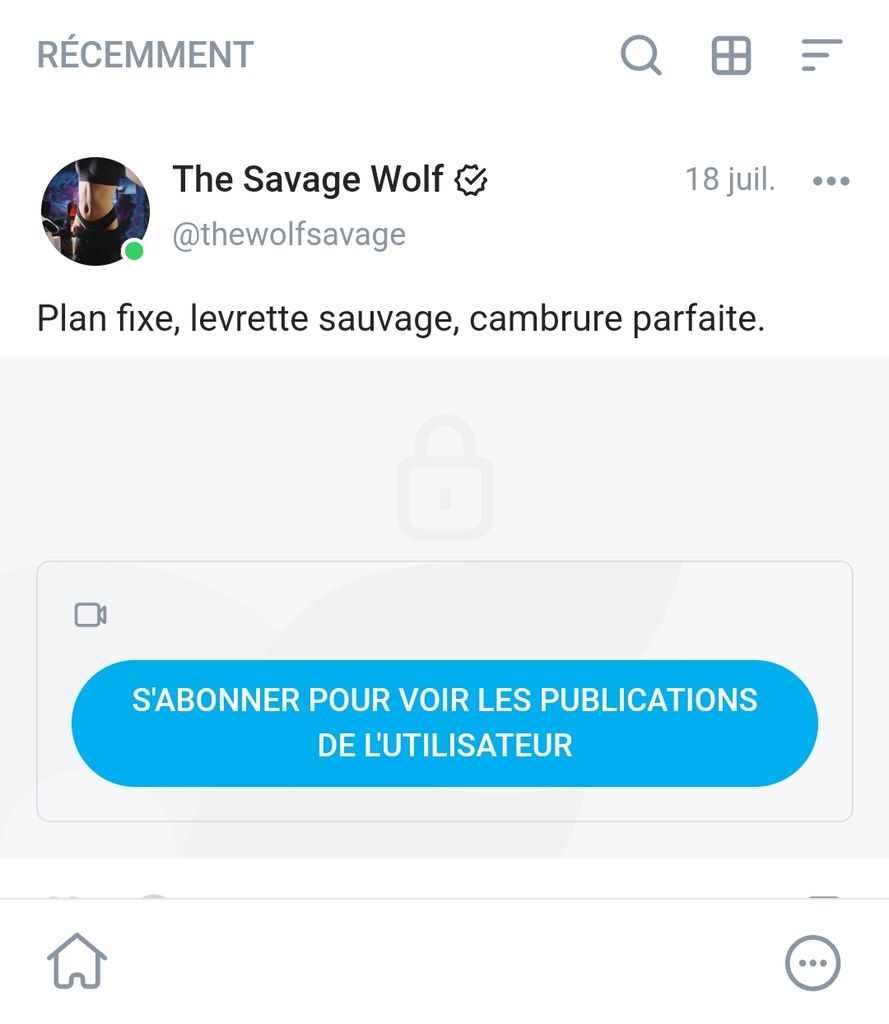889x1024 pixels.
Task: Open the more menu in bottom bar
Action: (813, 963)
